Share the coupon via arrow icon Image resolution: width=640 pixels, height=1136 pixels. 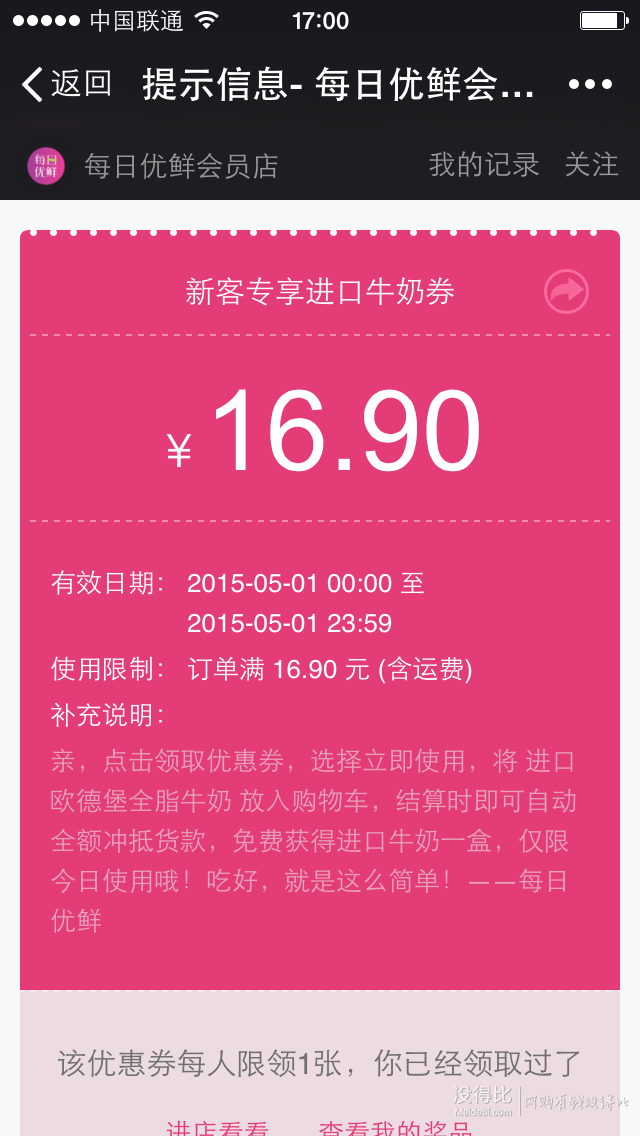(x=566, y=291)
